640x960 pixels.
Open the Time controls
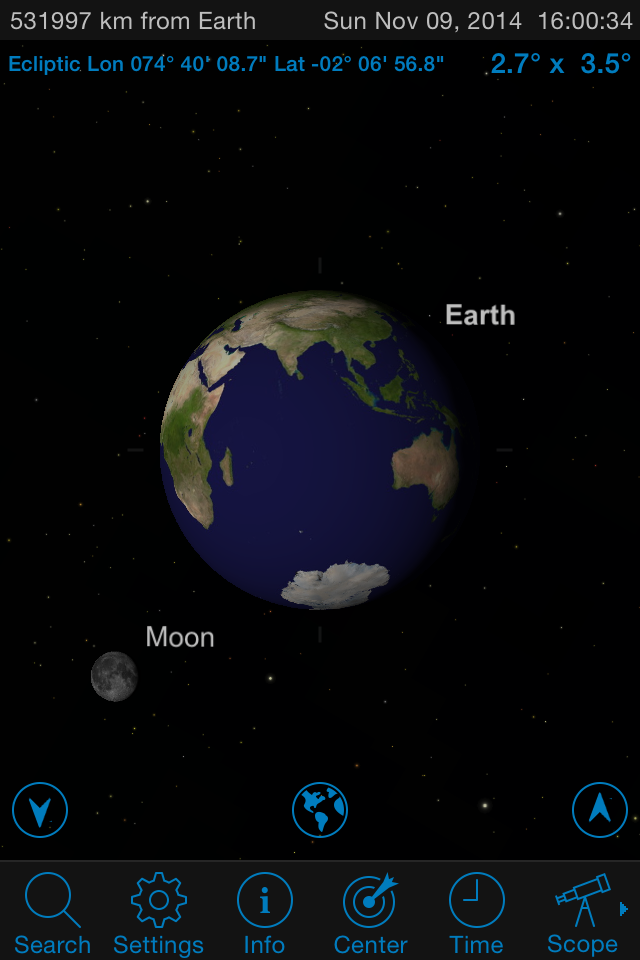pyautogui.click(x=476, y=912)
